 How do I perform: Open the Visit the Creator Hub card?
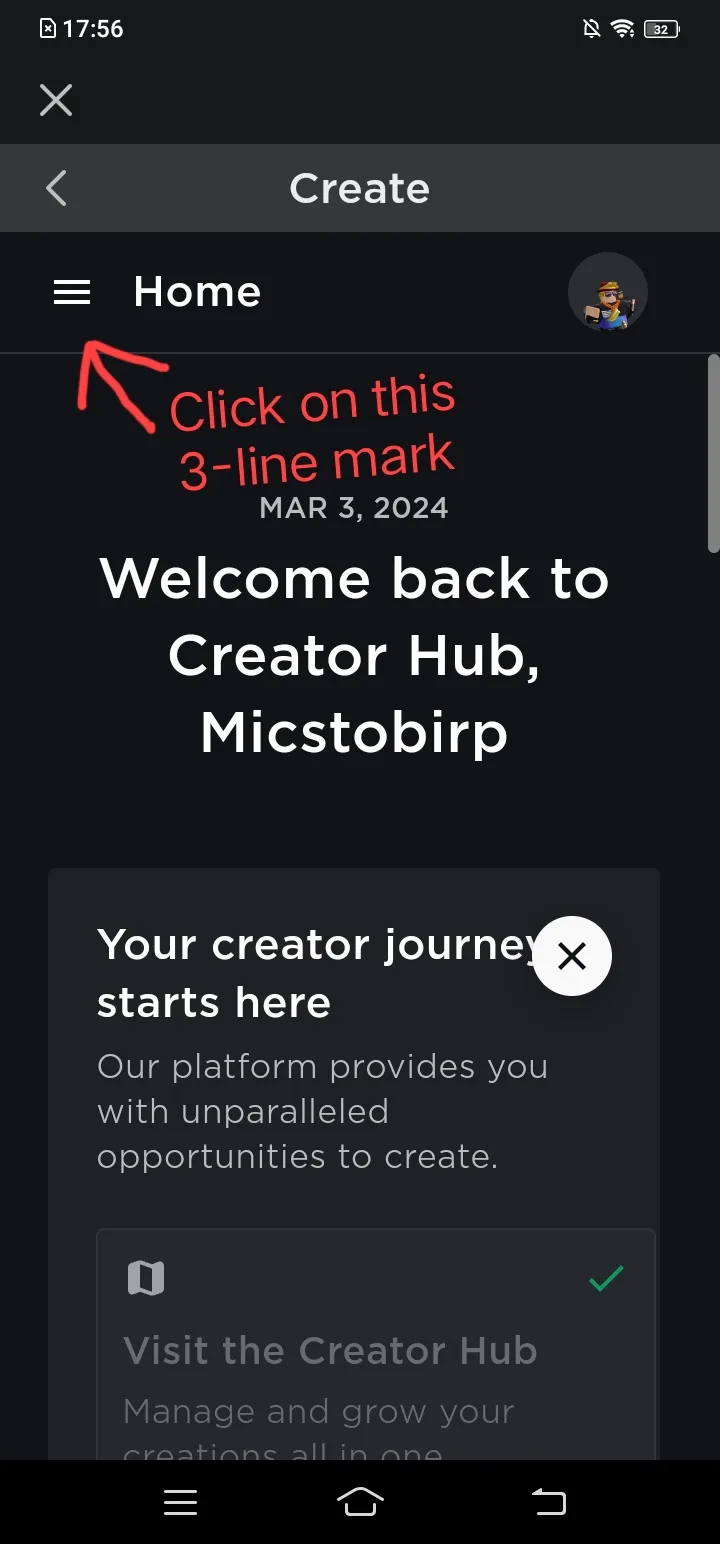click(x=375, y=1350)
